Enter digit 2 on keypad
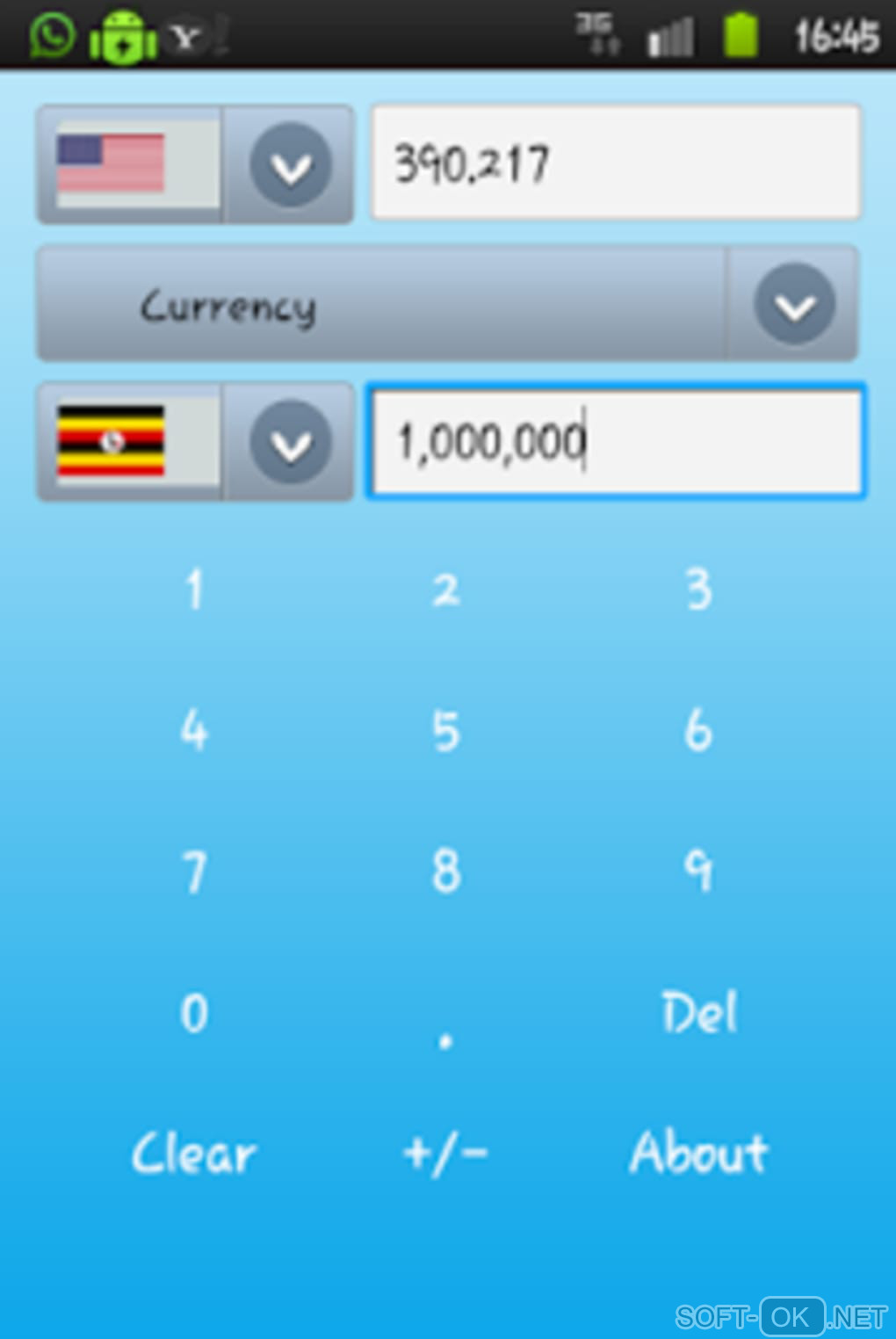Image resolution: width=896 pixels, height=1339 pixels. pos(446,589)
